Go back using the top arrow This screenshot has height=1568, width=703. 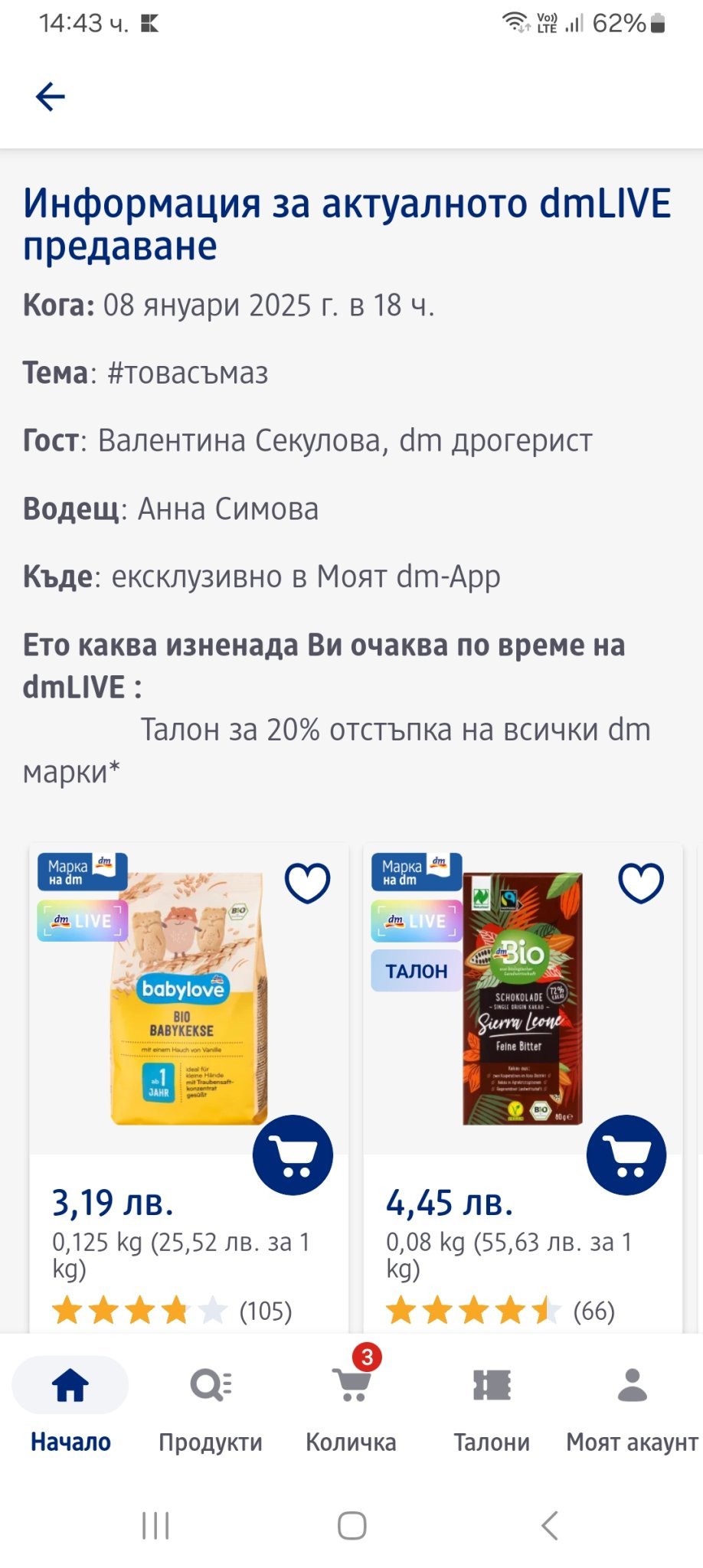(51, 96)
